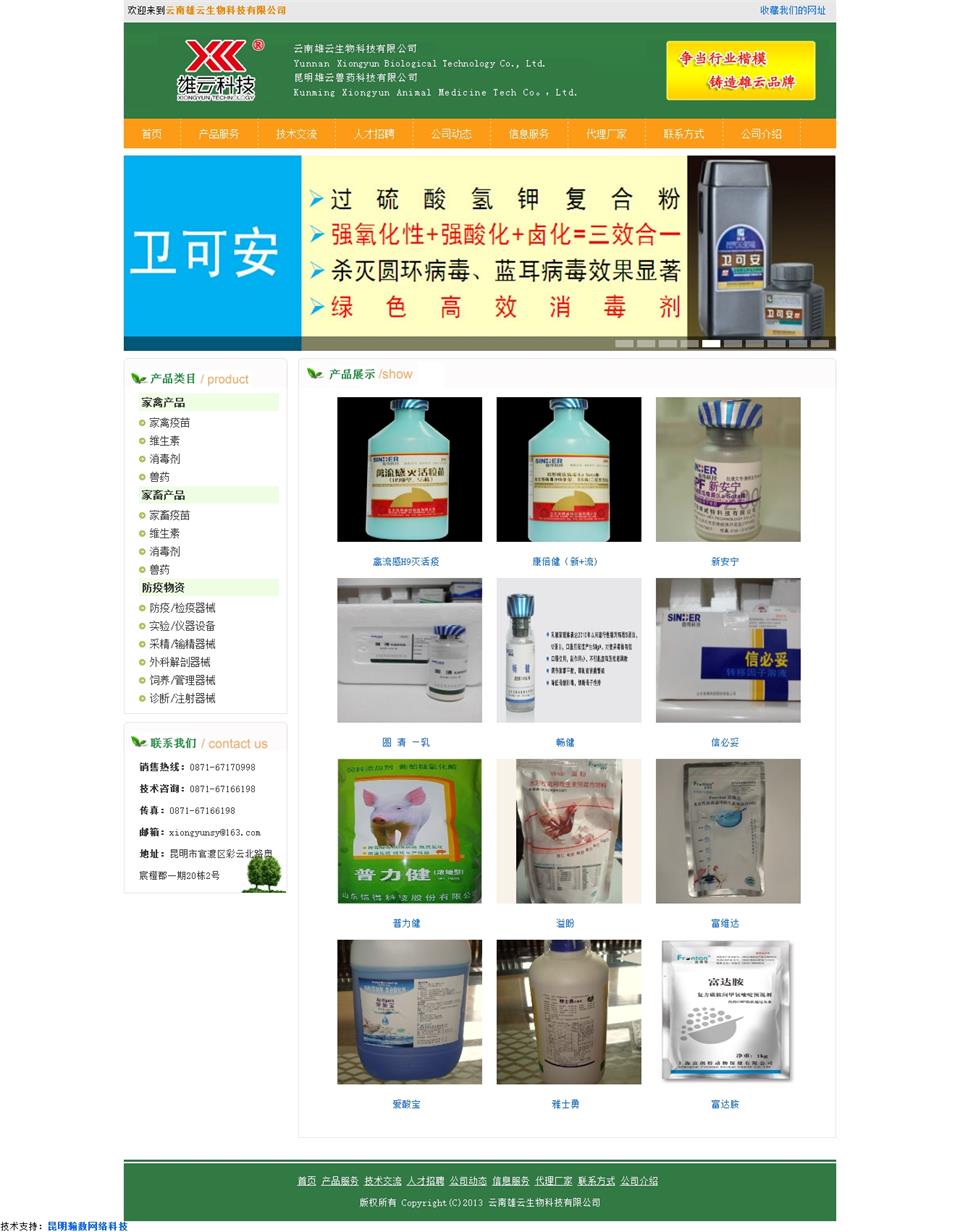The height and width of the screenshot is (1232, 960).
Task: View the 信必妥 product tile
Action: pos(727,650)
